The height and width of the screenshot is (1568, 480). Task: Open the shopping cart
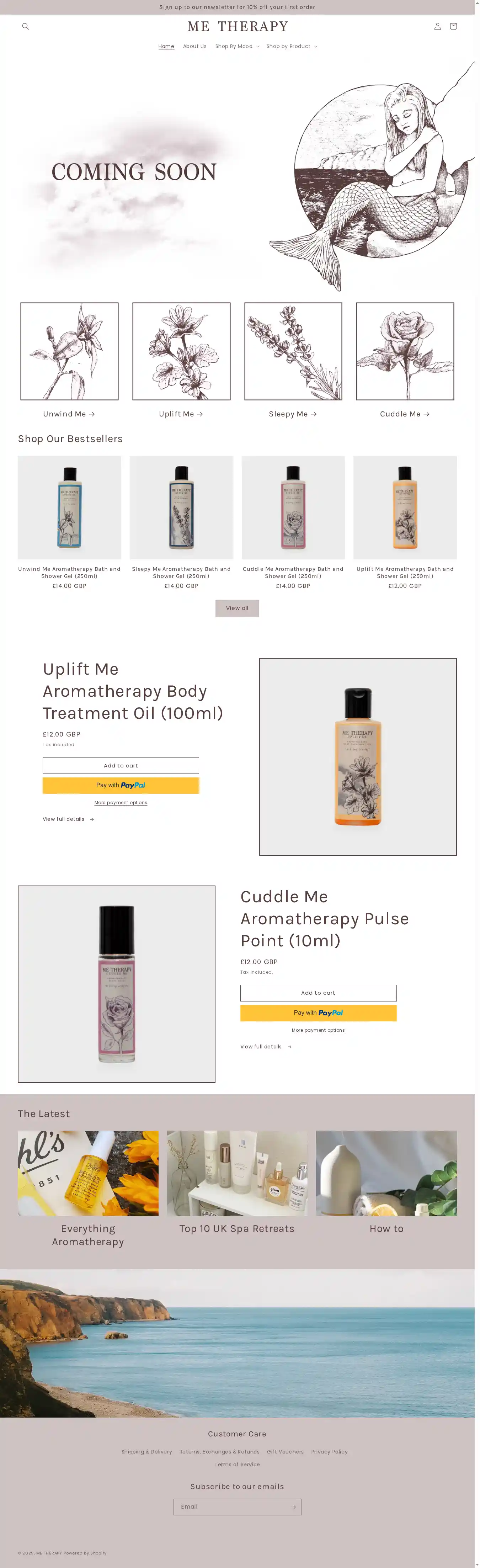453,26
